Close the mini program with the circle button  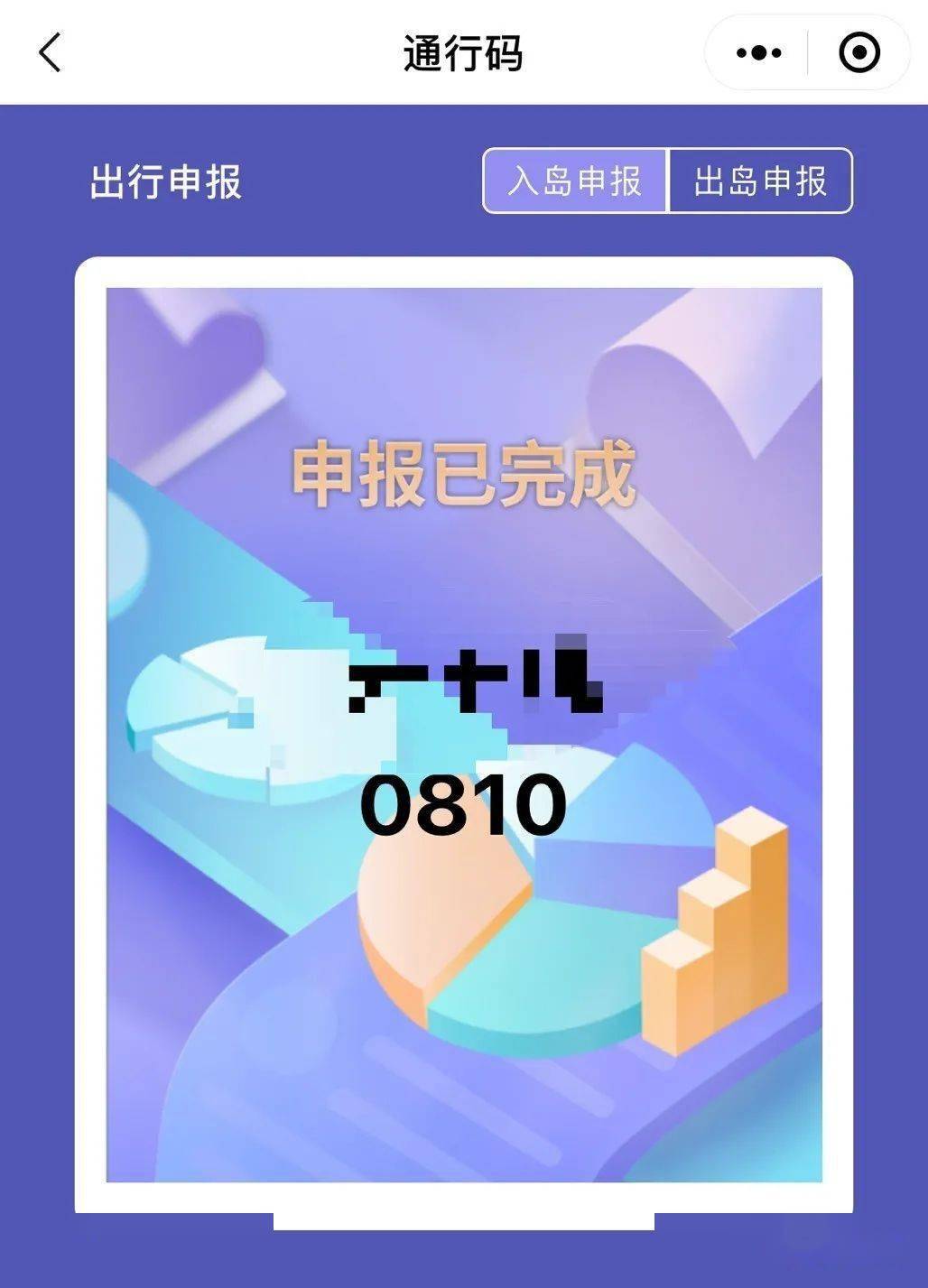(858, 53)
